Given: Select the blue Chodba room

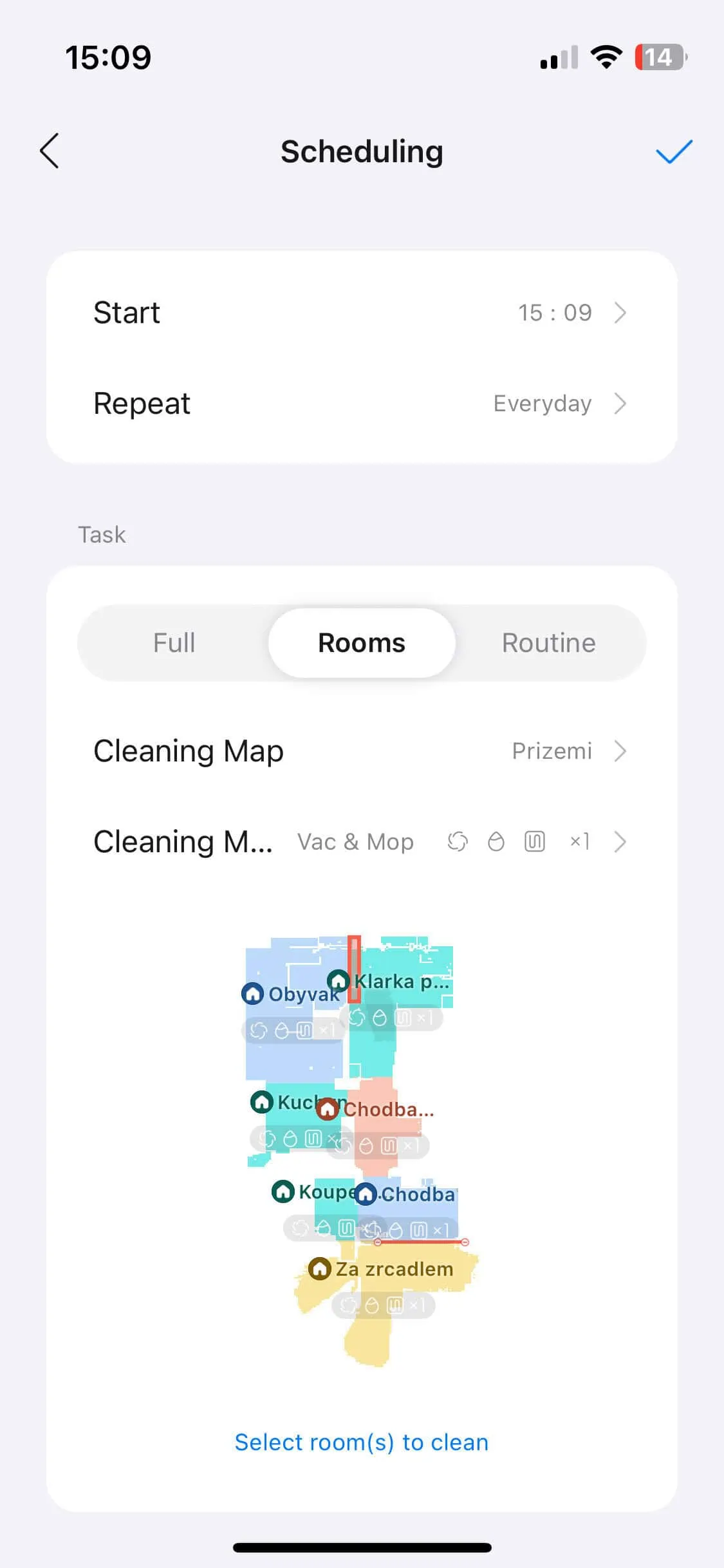Looking at the screenshot, I should coord(412,1195).
